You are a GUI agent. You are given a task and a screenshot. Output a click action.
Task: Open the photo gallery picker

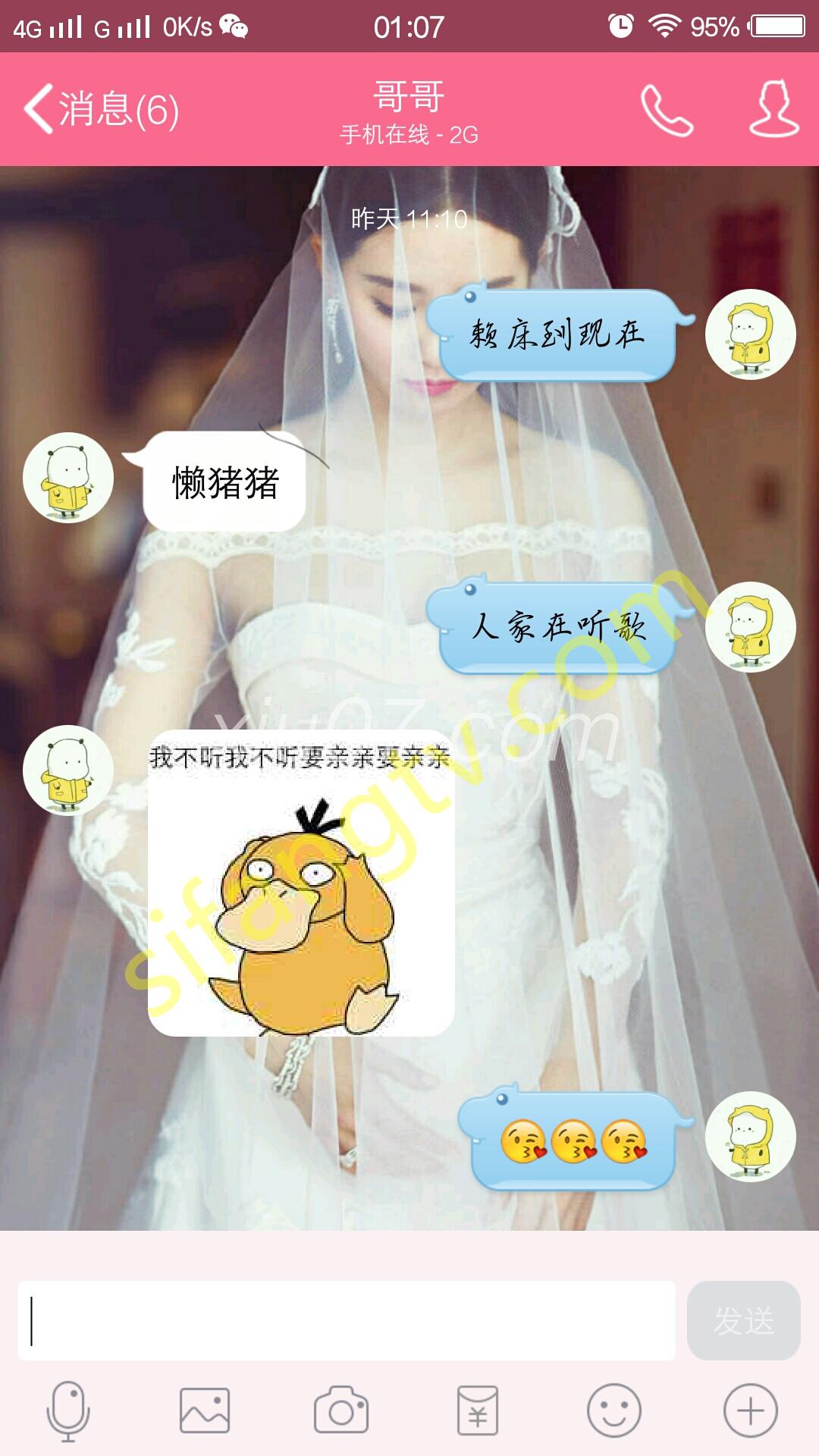point(205,1410)
